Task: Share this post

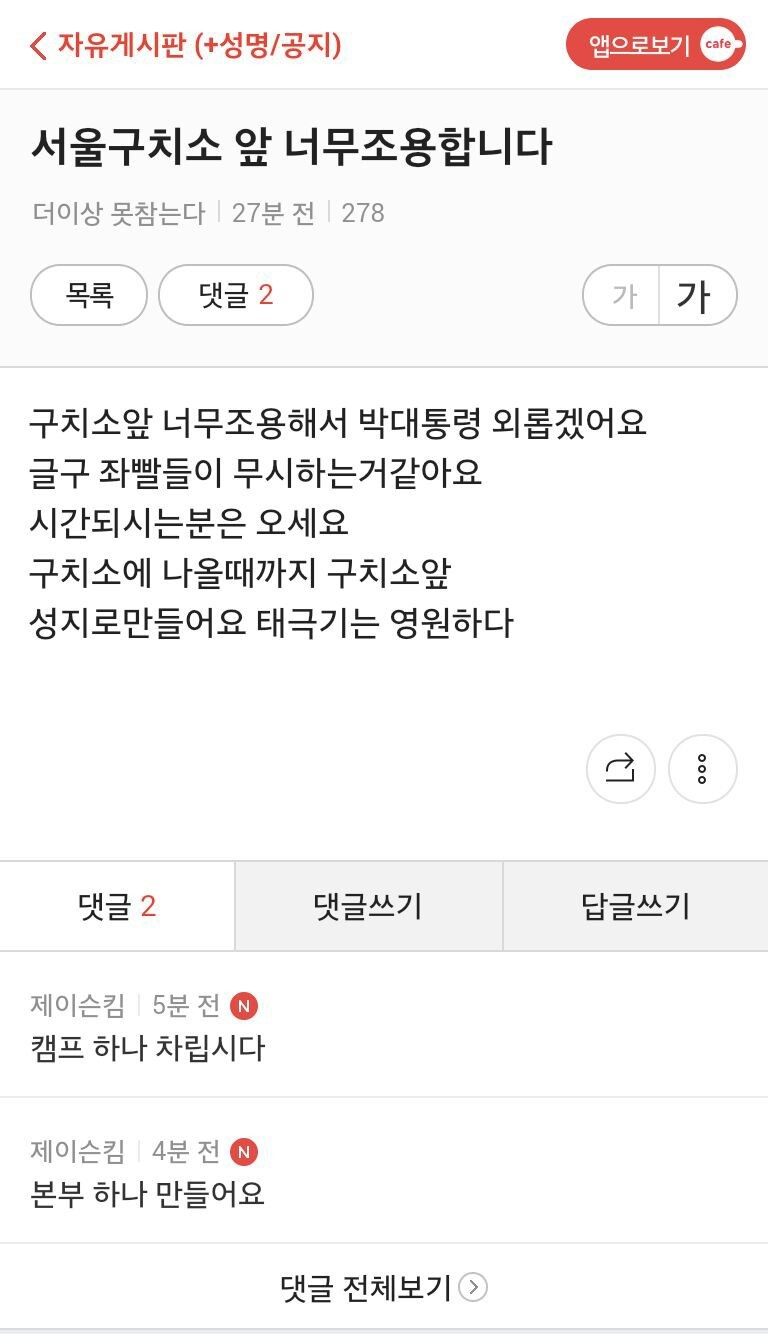Action: coord(620,769)
